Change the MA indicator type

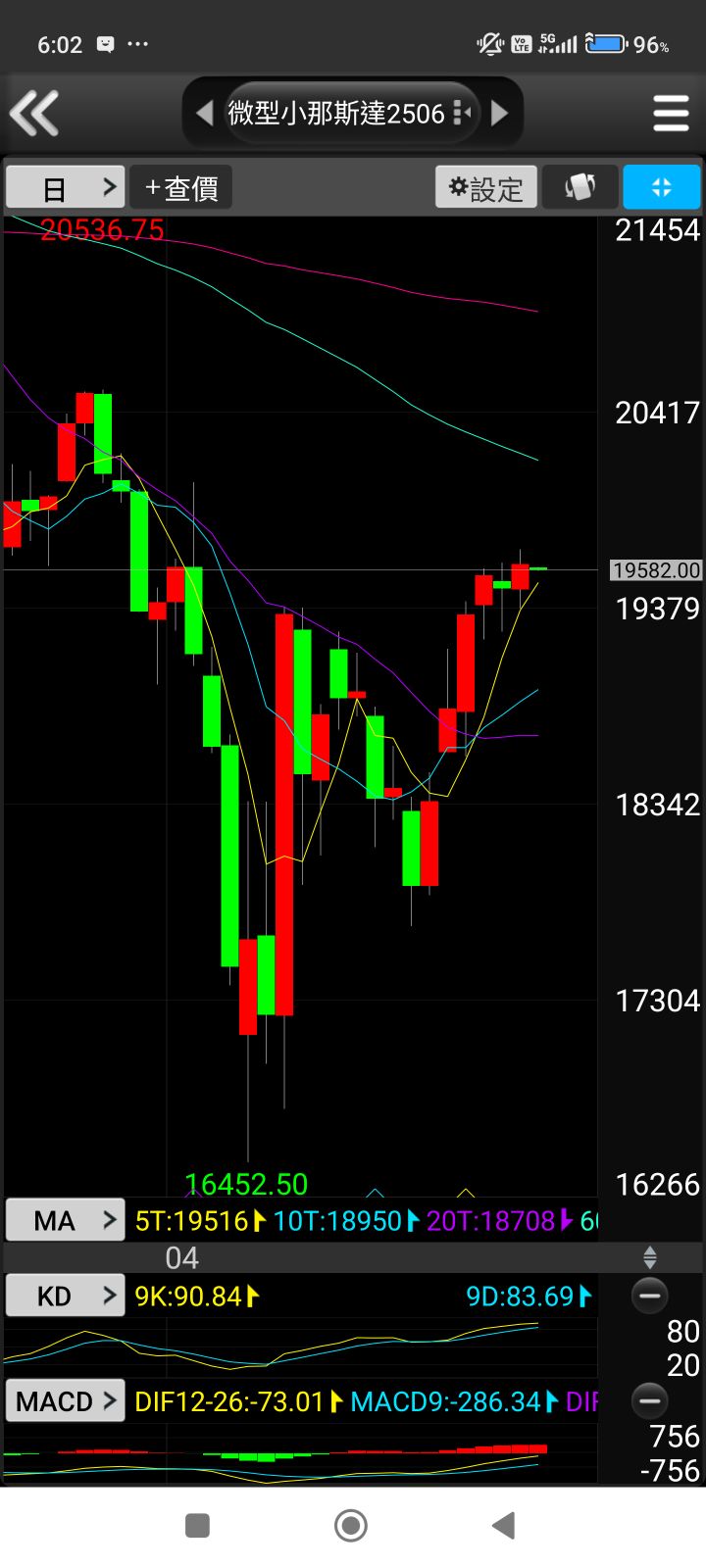[x=66, y=1220]
